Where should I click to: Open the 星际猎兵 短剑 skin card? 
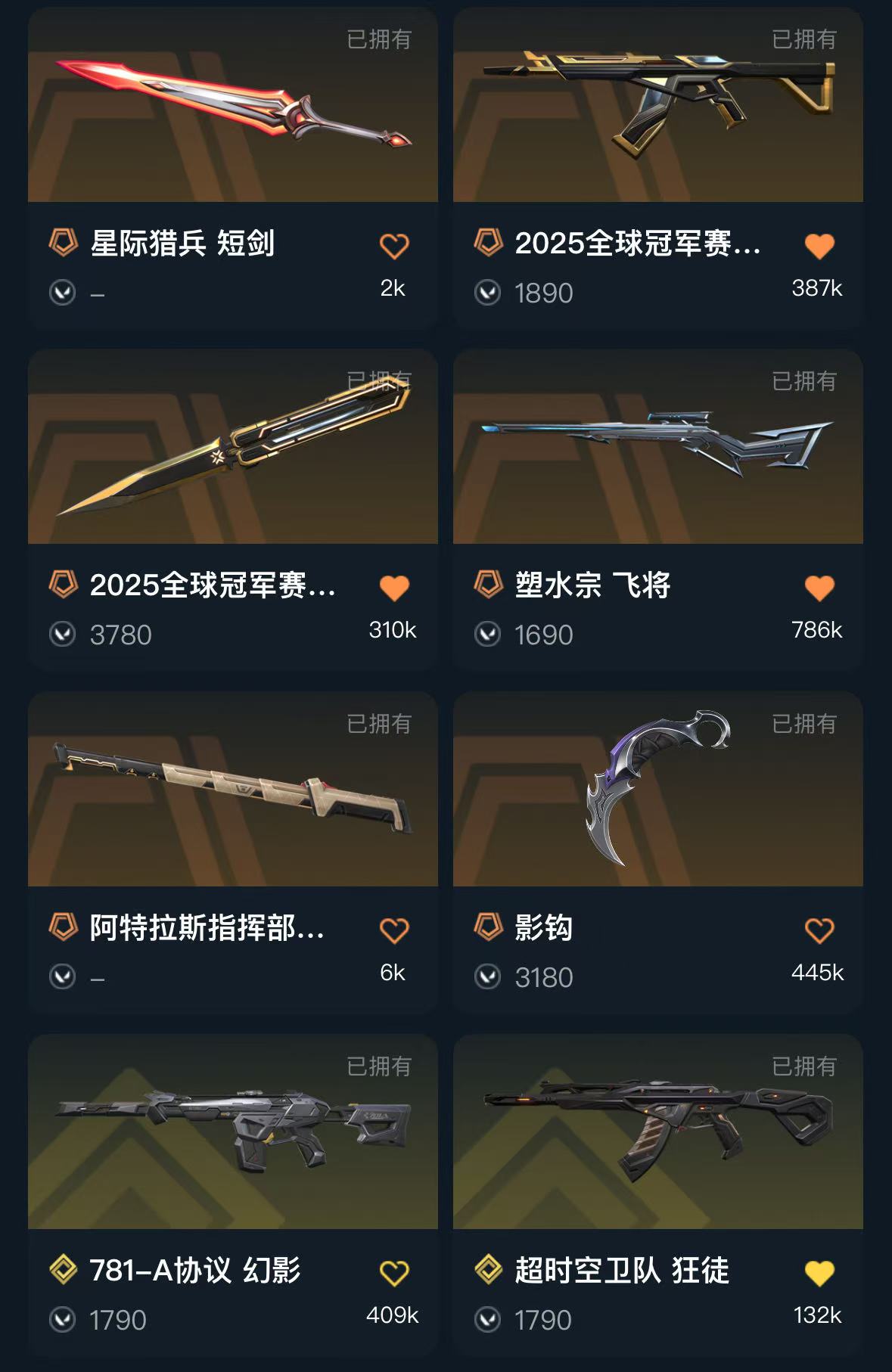tap(232, 106)
